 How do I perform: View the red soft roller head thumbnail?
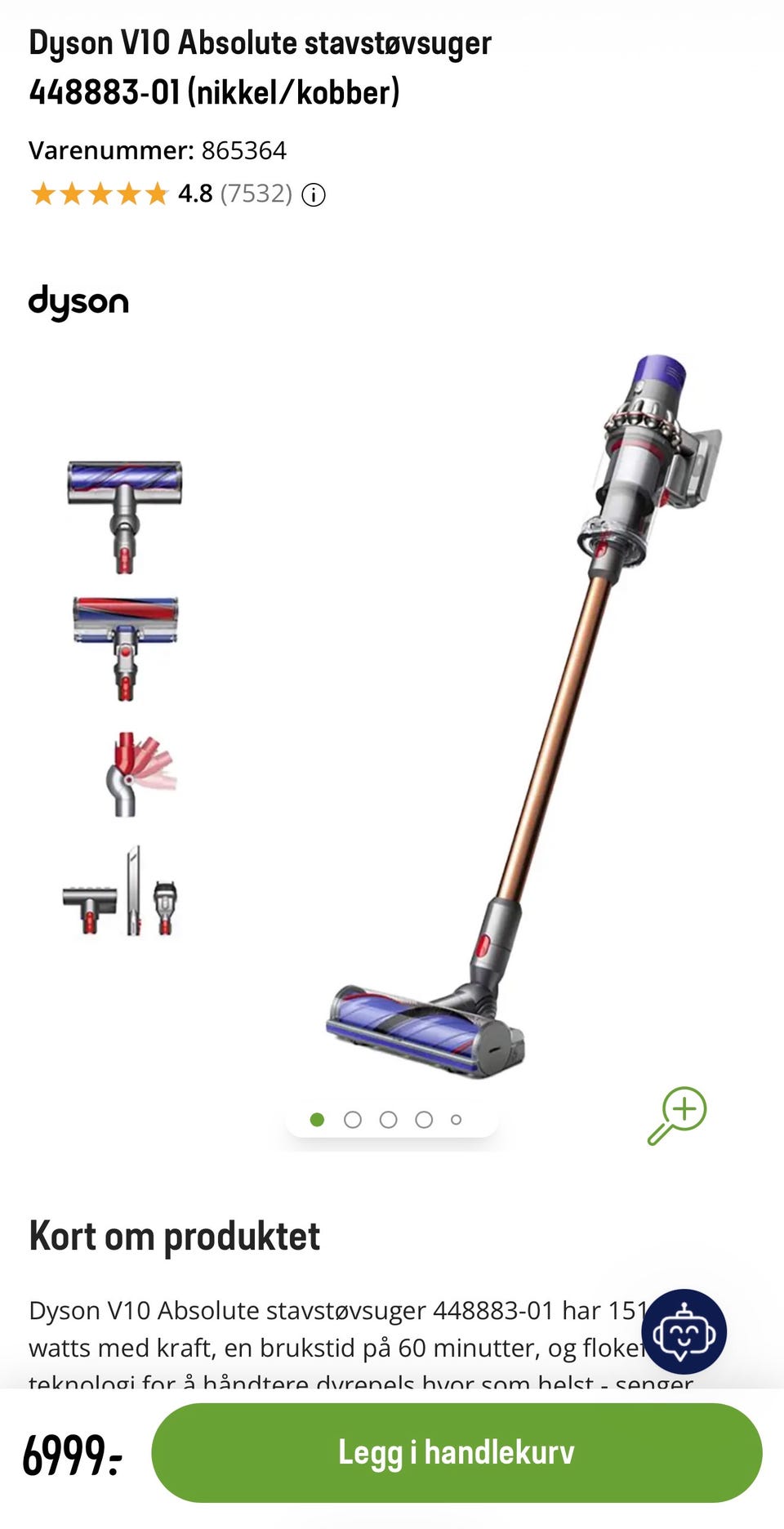125,649
